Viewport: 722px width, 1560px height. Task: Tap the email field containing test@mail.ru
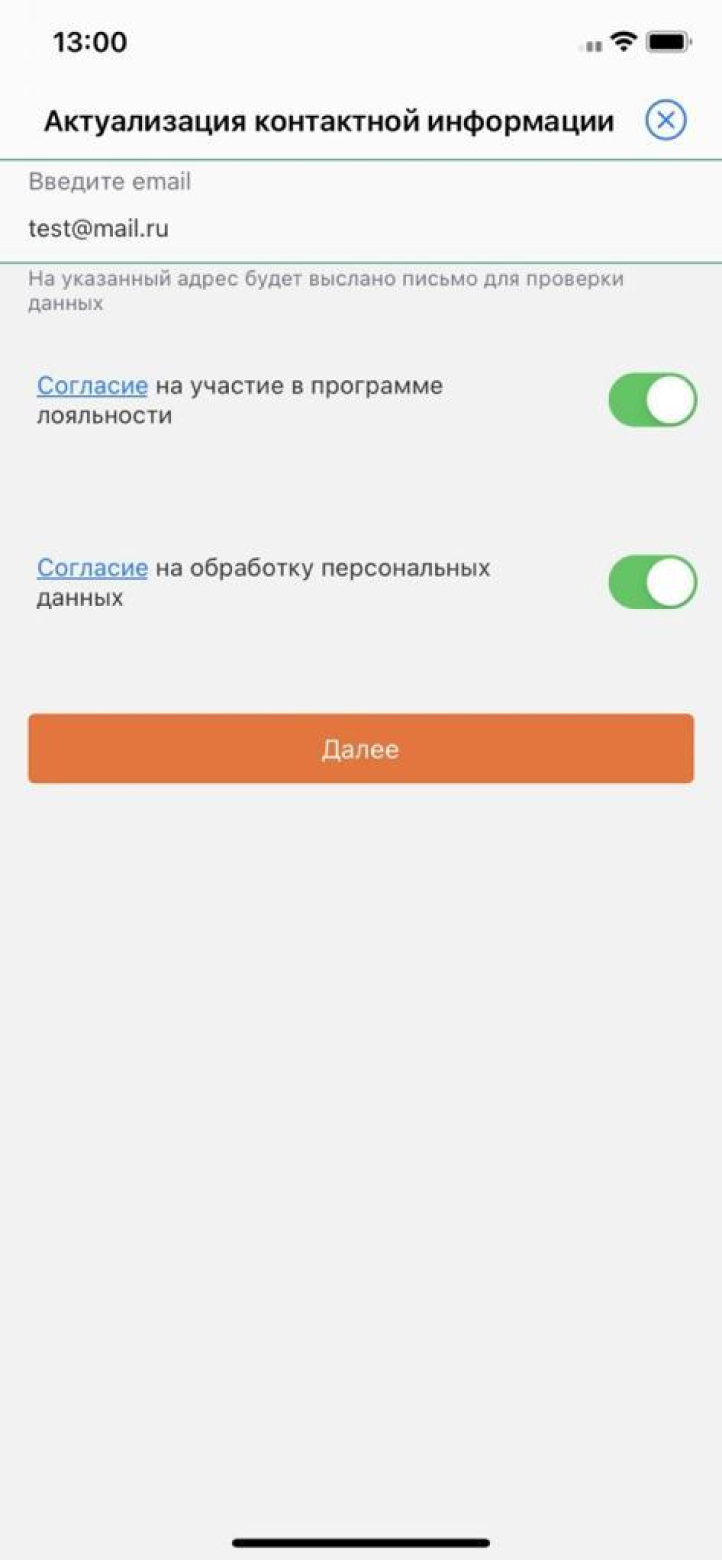(360, 229)
